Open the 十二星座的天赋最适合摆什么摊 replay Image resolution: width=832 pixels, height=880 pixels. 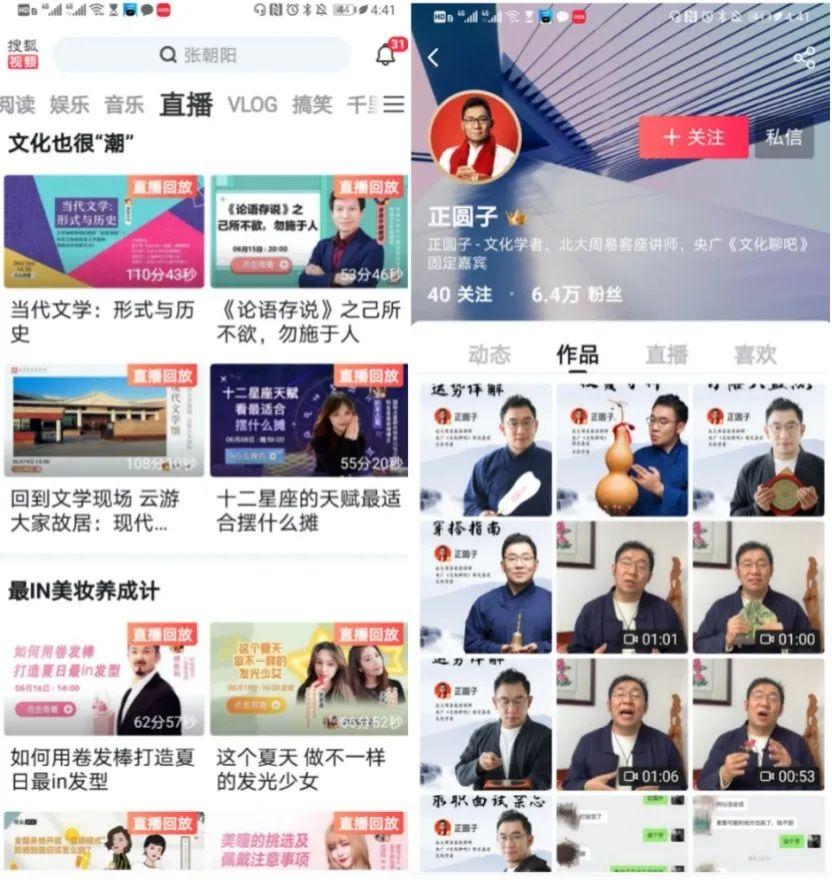pos(309,420)
